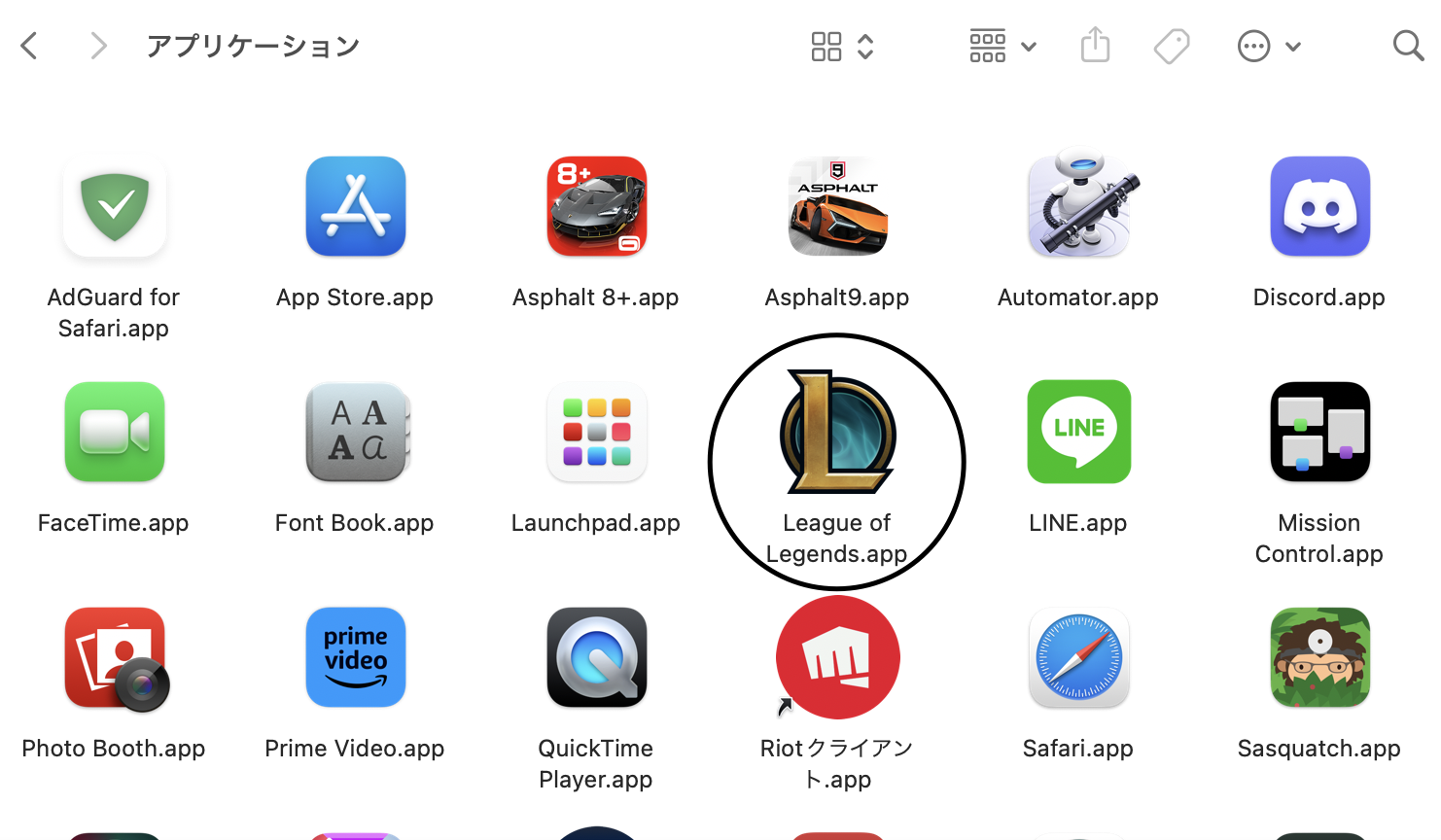Open the more actions menu
This screenshot has width=1441, height=840.
coord(1268,46)
